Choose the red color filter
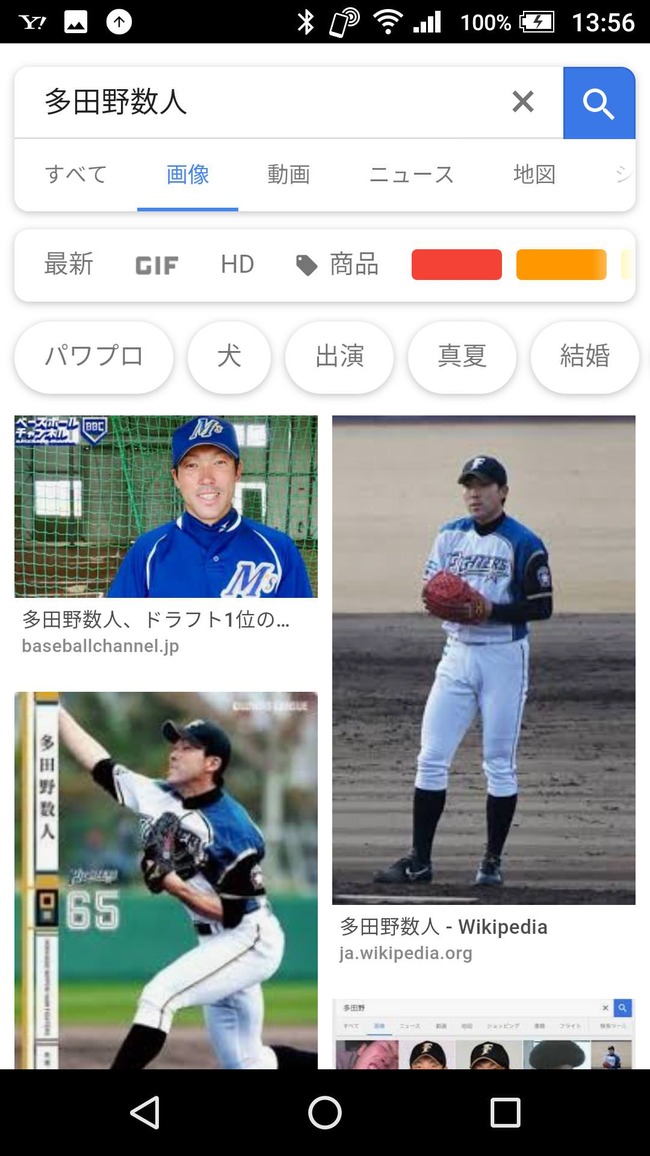The image size is (650, 1156). 456,265
